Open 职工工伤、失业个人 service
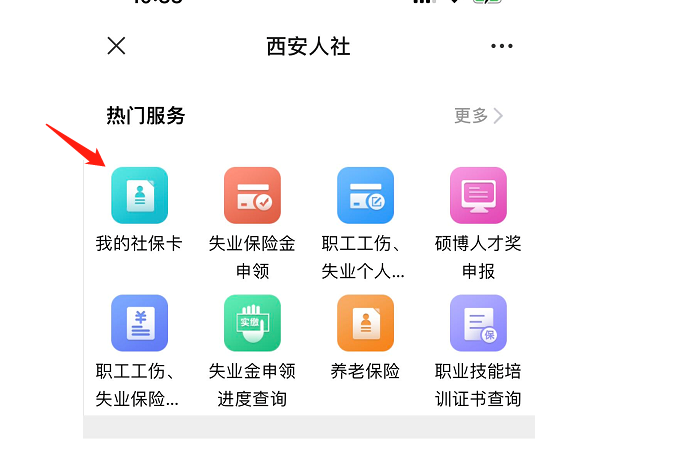This screenshot has width=700, height=459. coord(365,196)
